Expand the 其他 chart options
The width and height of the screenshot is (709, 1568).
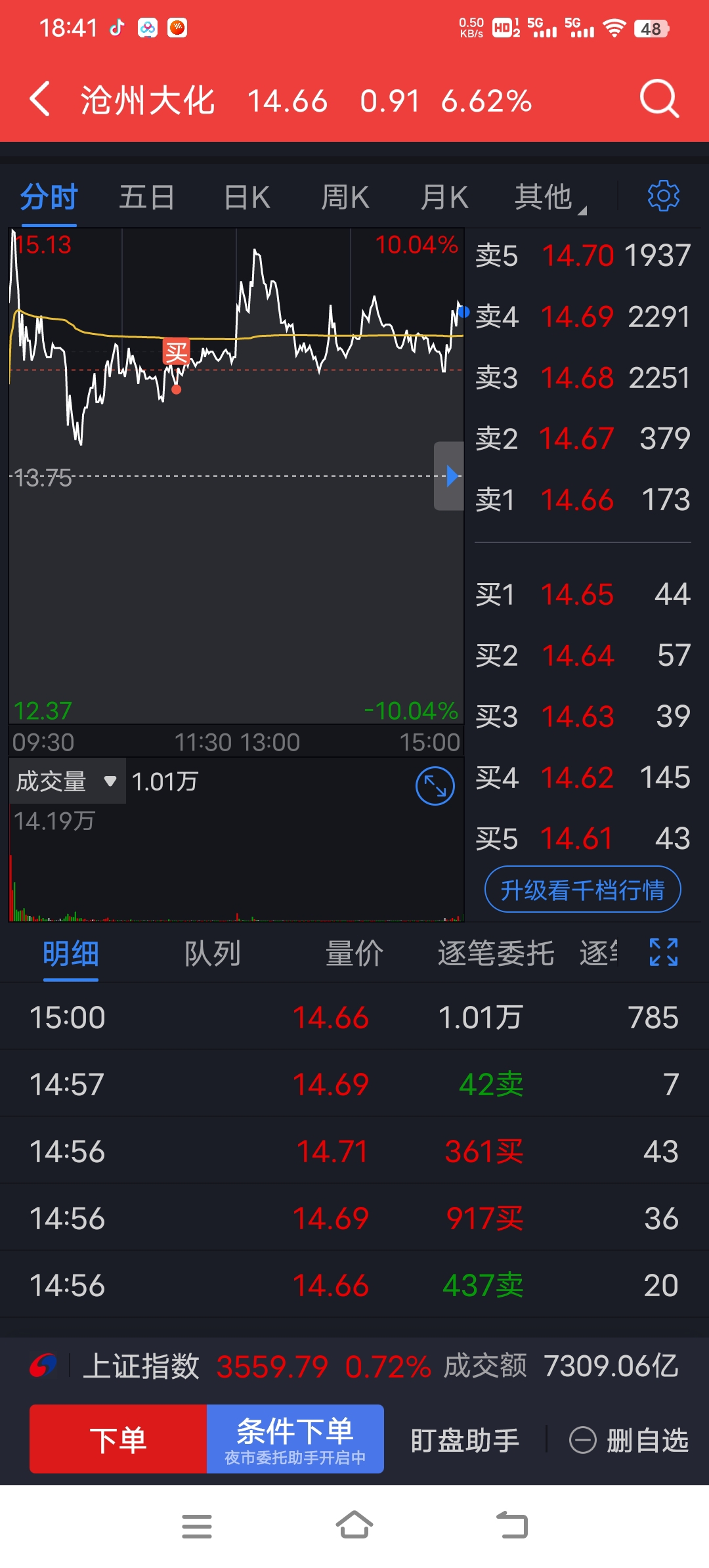[x=550, y=198]
